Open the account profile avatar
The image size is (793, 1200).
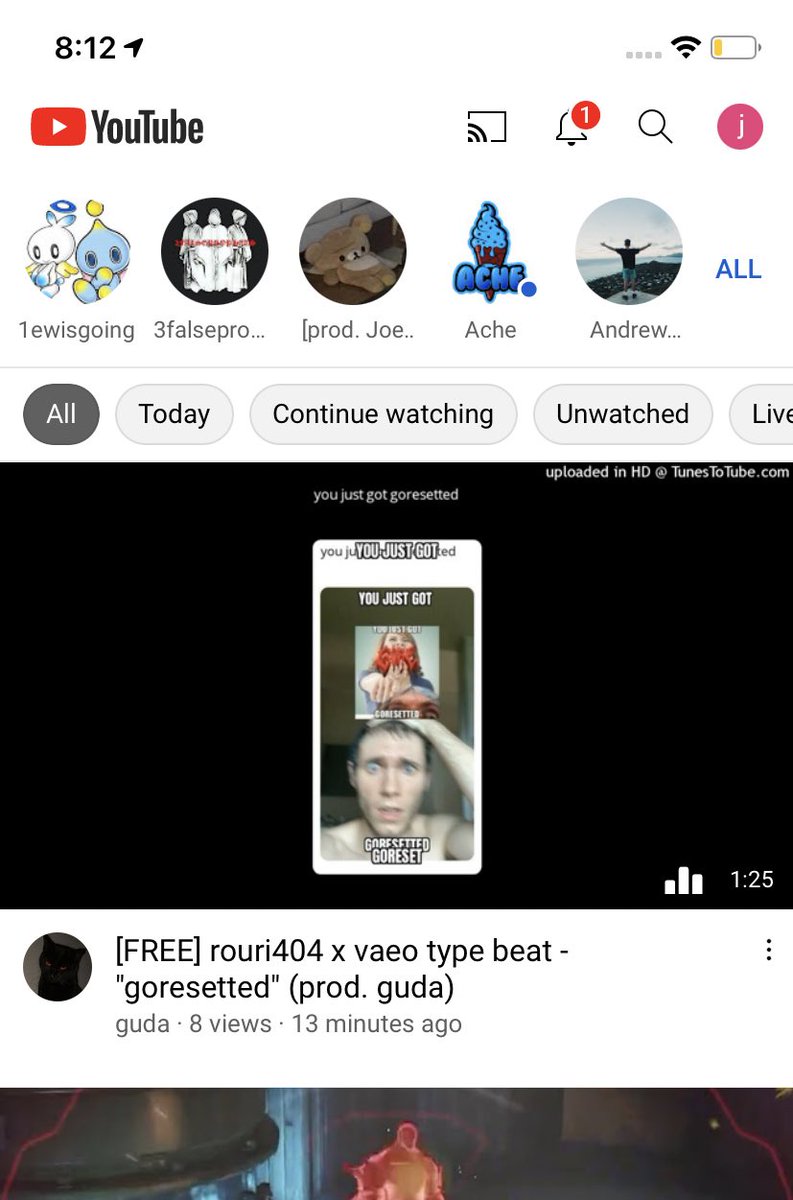(x=740, y=127)
